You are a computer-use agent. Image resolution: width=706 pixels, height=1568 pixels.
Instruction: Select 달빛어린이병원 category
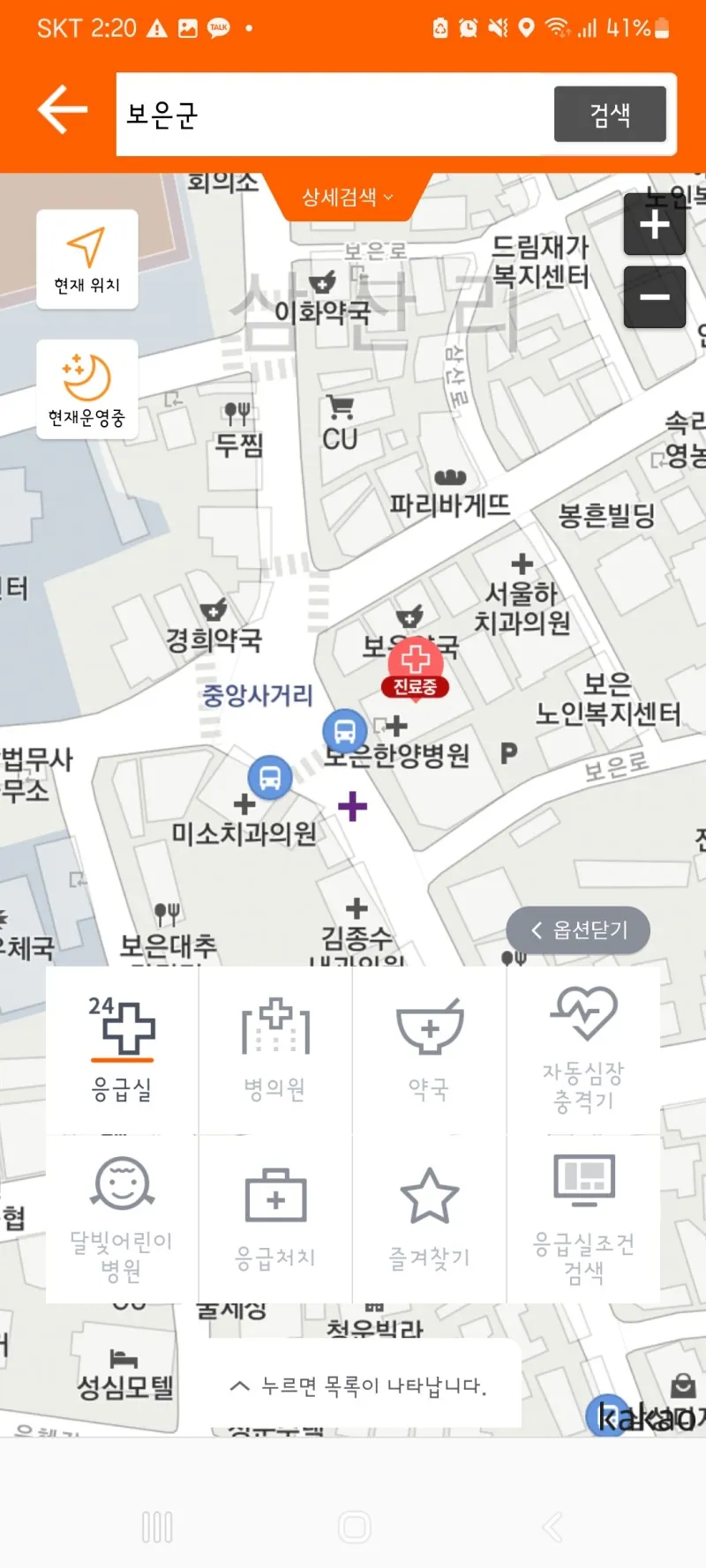point(122,1219)
